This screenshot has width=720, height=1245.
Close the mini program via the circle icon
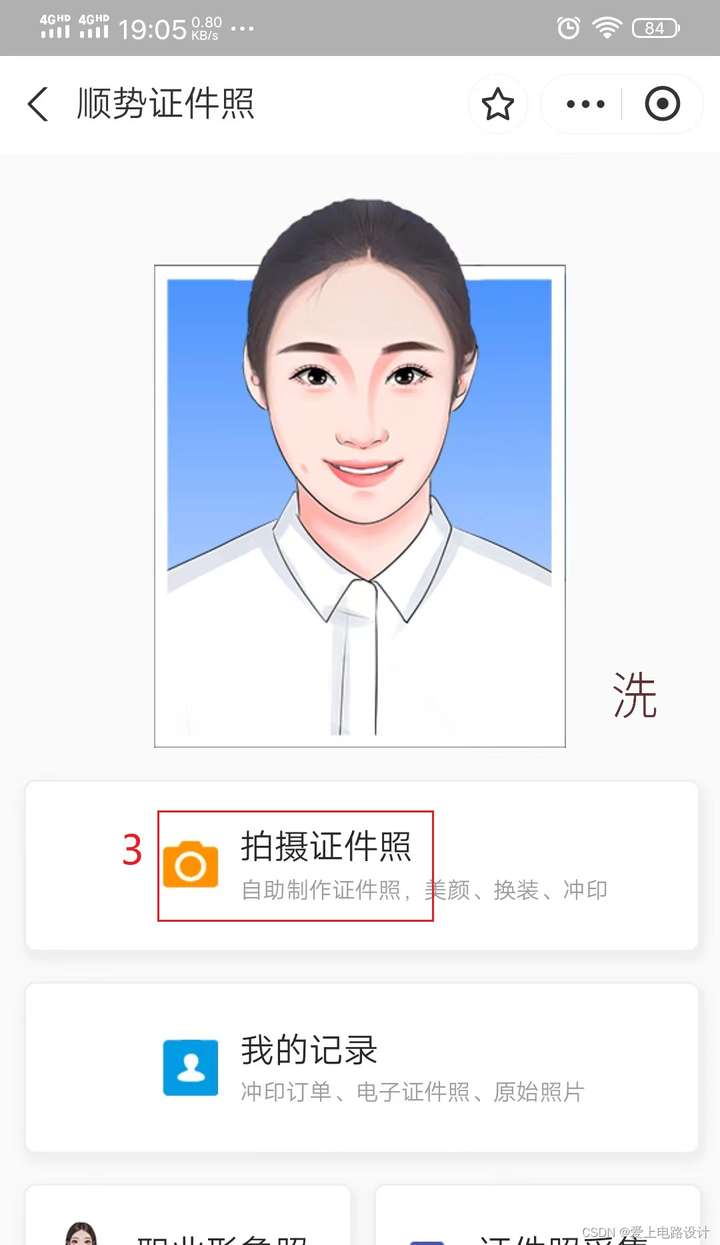[x=662, y=104]
